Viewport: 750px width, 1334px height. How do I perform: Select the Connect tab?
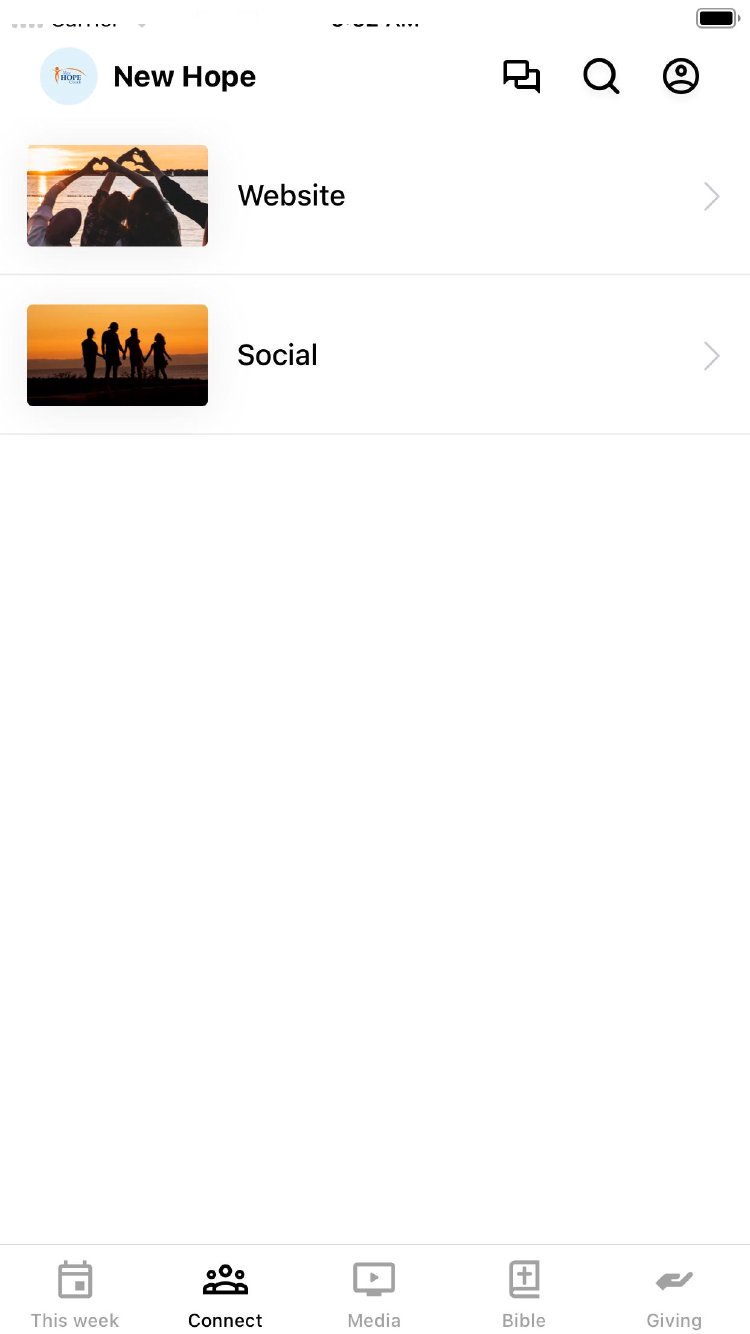225,1294
